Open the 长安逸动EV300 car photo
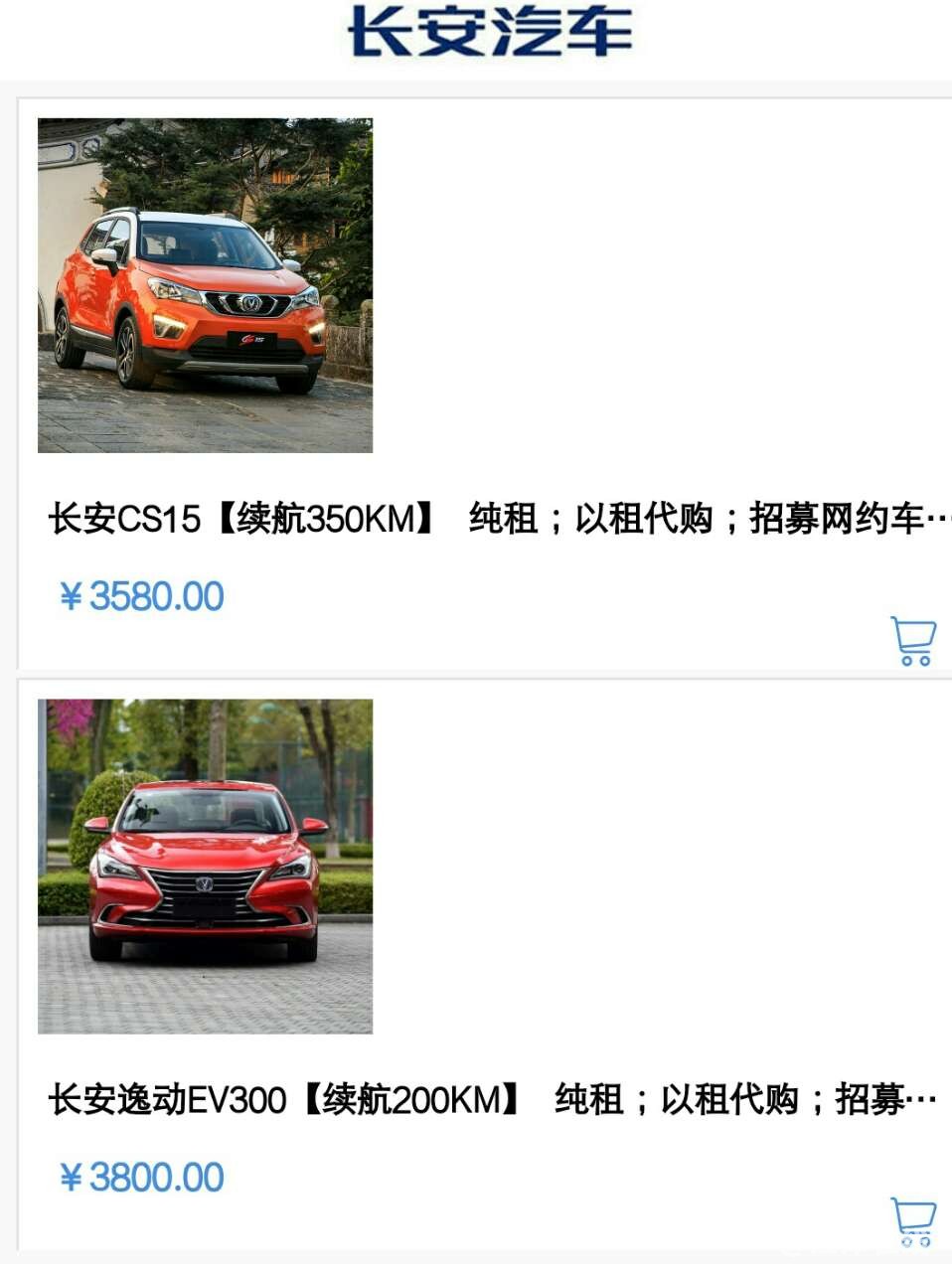This screenshot has height=1272, width=952. pos(205,866)
